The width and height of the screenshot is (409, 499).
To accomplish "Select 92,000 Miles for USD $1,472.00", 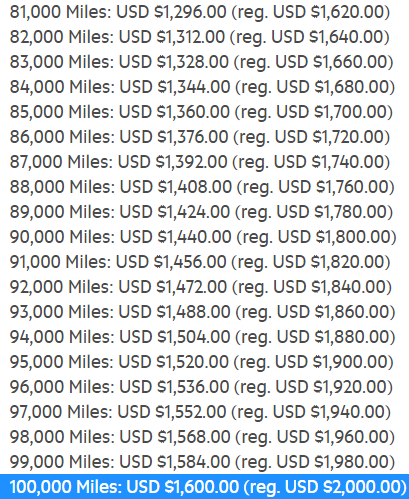I will click(204, 287).
